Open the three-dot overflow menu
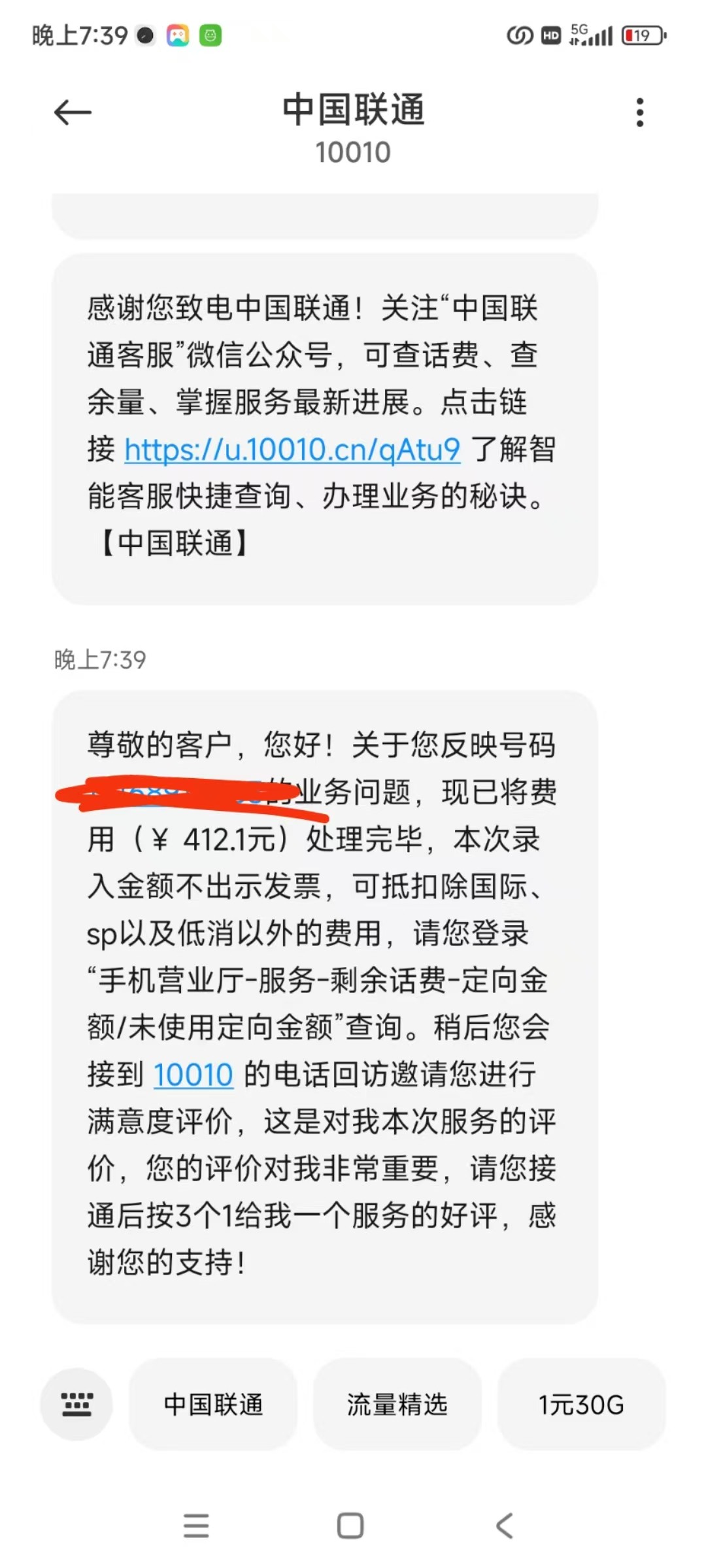Viewport: 706px width, 1568px height. click(x=639, y=112)
